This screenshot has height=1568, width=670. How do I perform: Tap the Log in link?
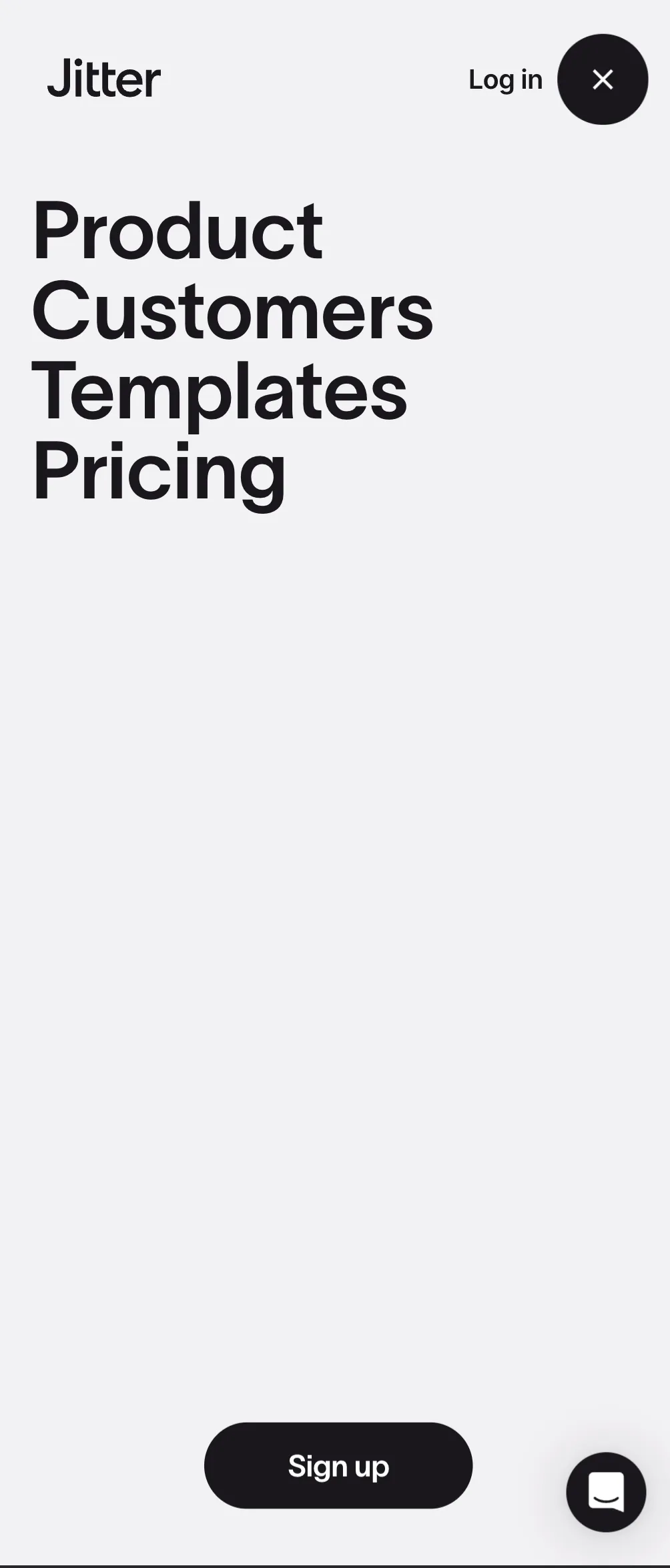(x=505, y=79)
